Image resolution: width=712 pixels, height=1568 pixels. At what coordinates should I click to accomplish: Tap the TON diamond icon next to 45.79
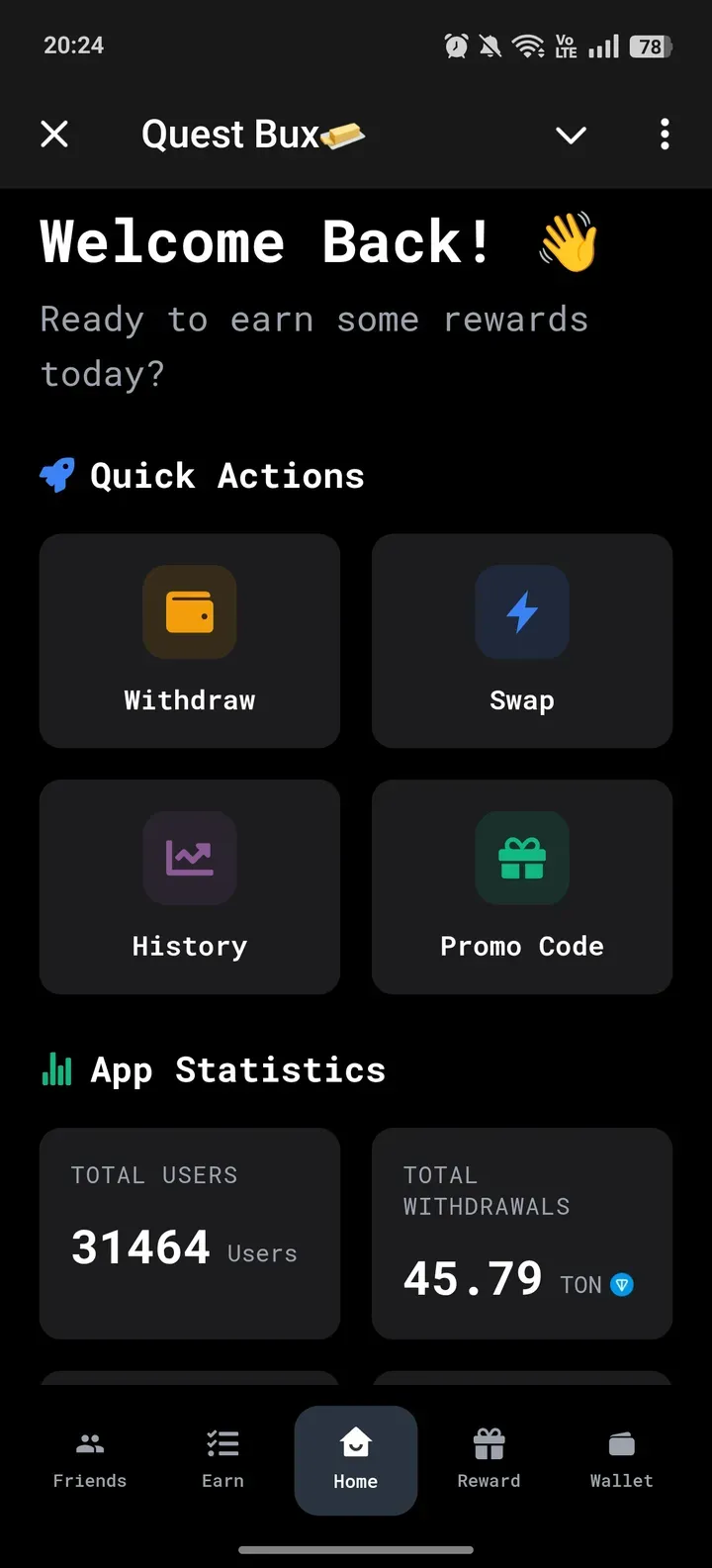[624, 1284]
